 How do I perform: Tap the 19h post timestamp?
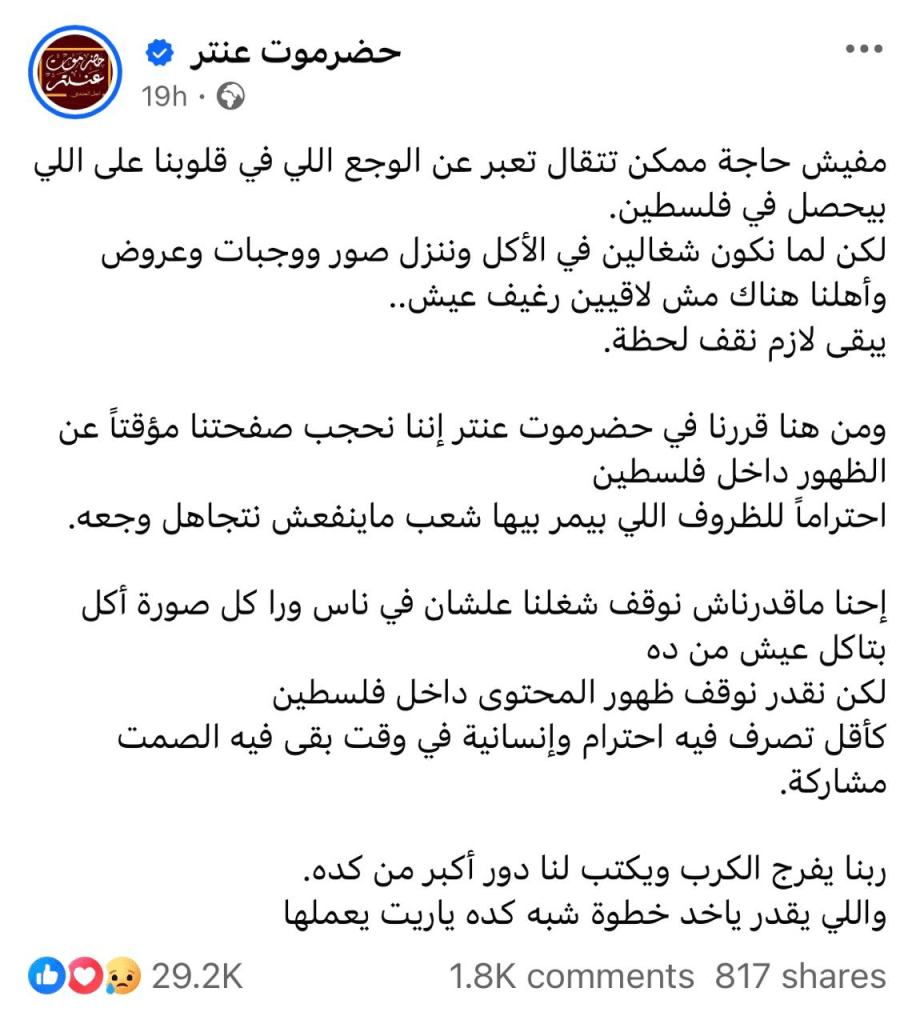pyautogui.click(x=163, y=96)
